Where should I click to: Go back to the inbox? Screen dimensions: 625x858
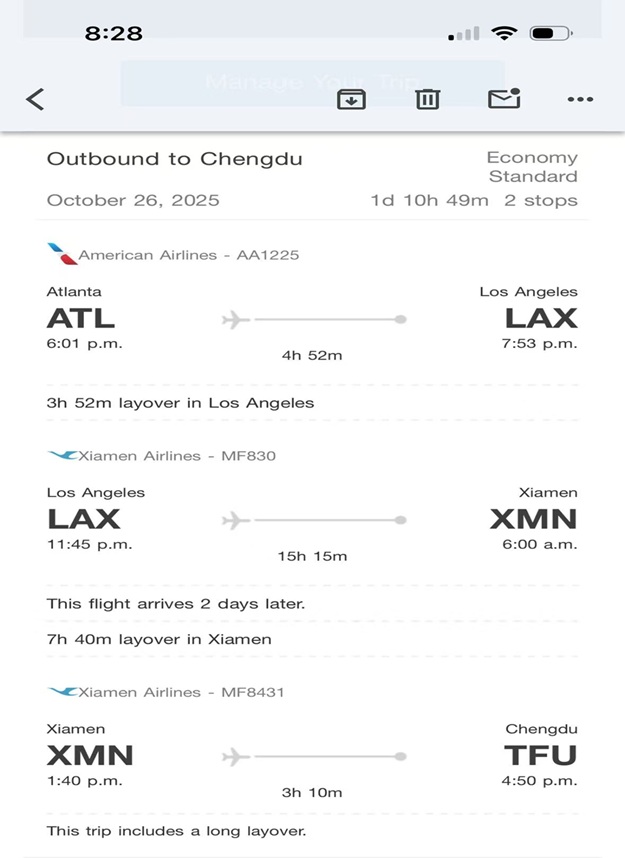pos(35,99)
